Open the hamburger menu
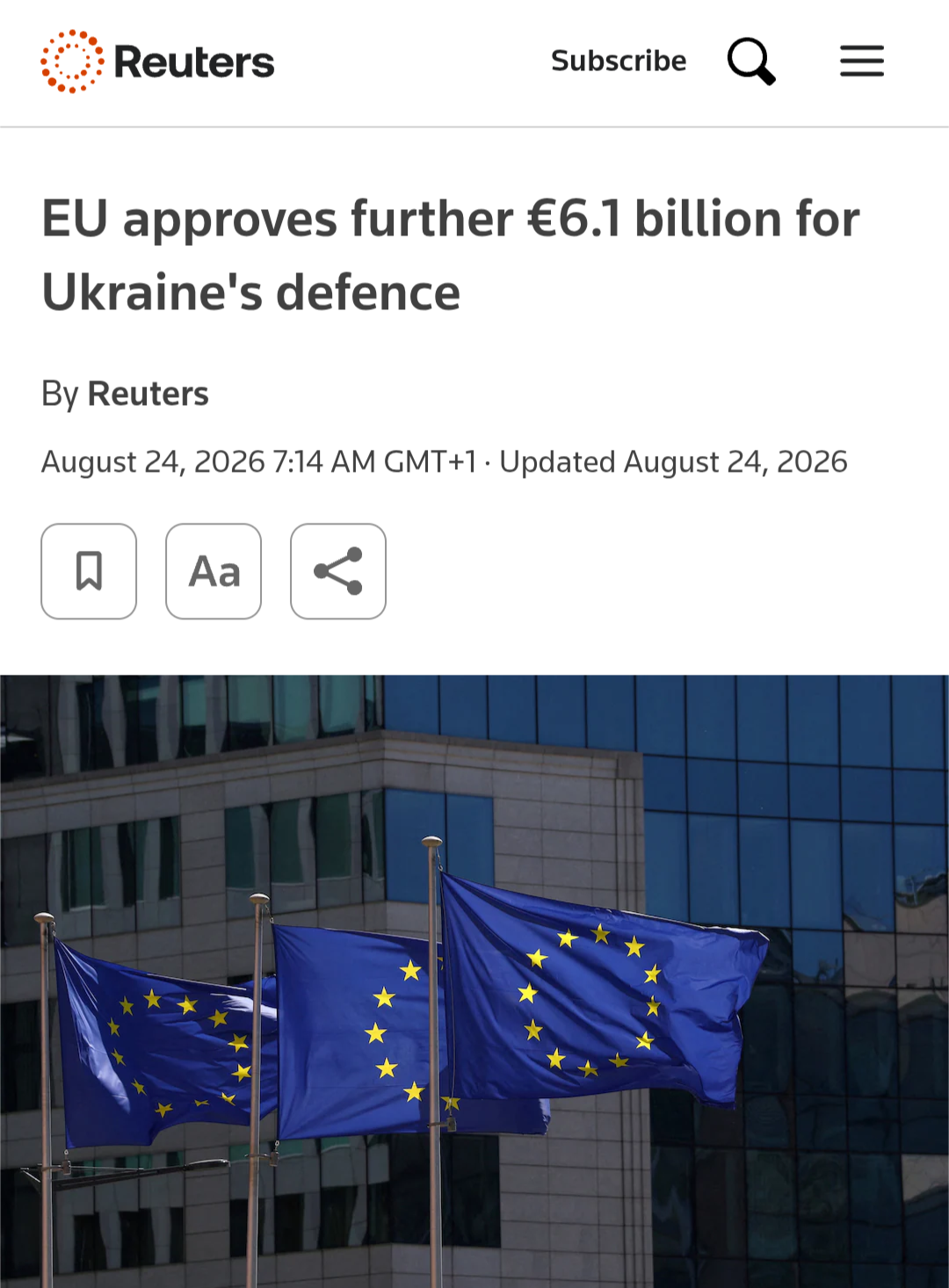 861,61
